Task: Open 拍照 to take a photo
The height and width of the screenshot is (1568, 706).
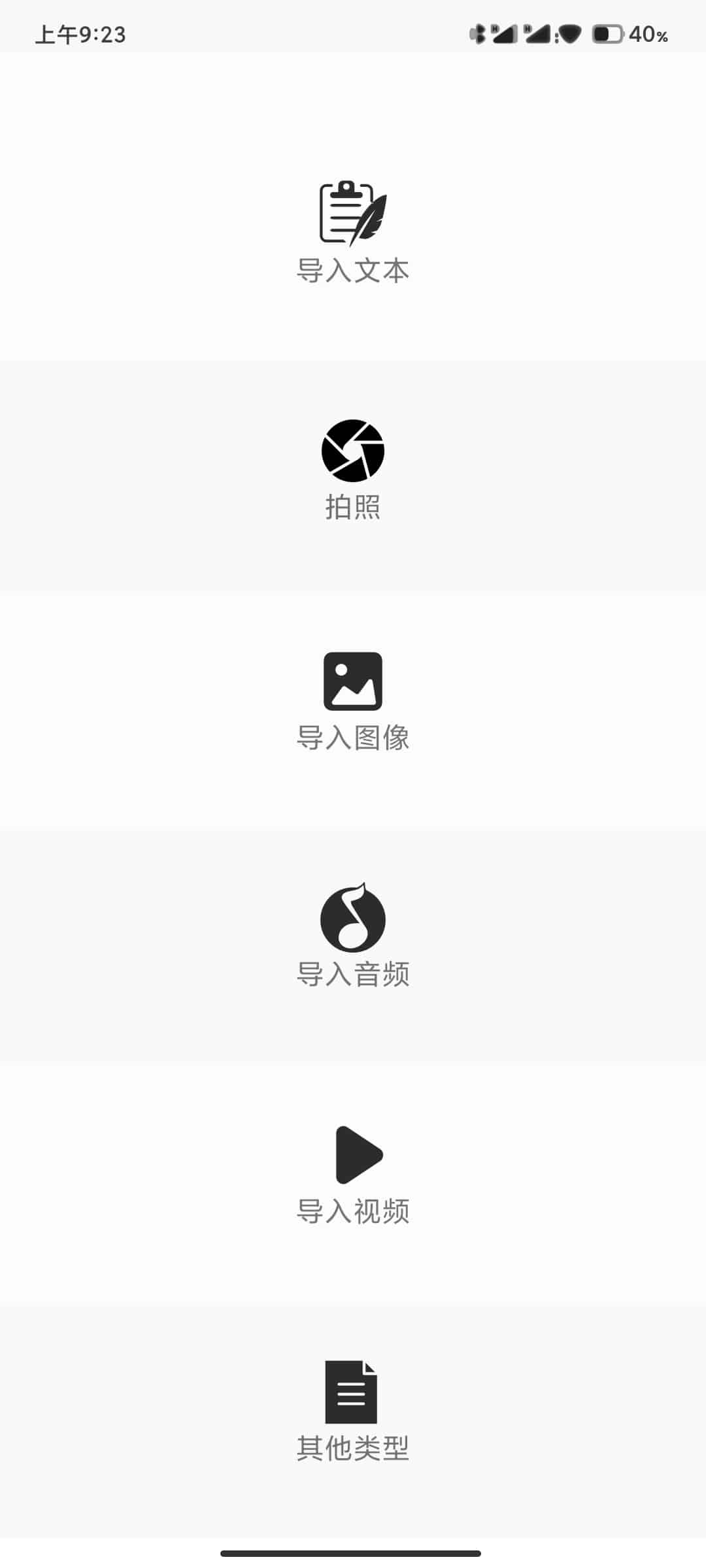Action: [x=353, y=470]
